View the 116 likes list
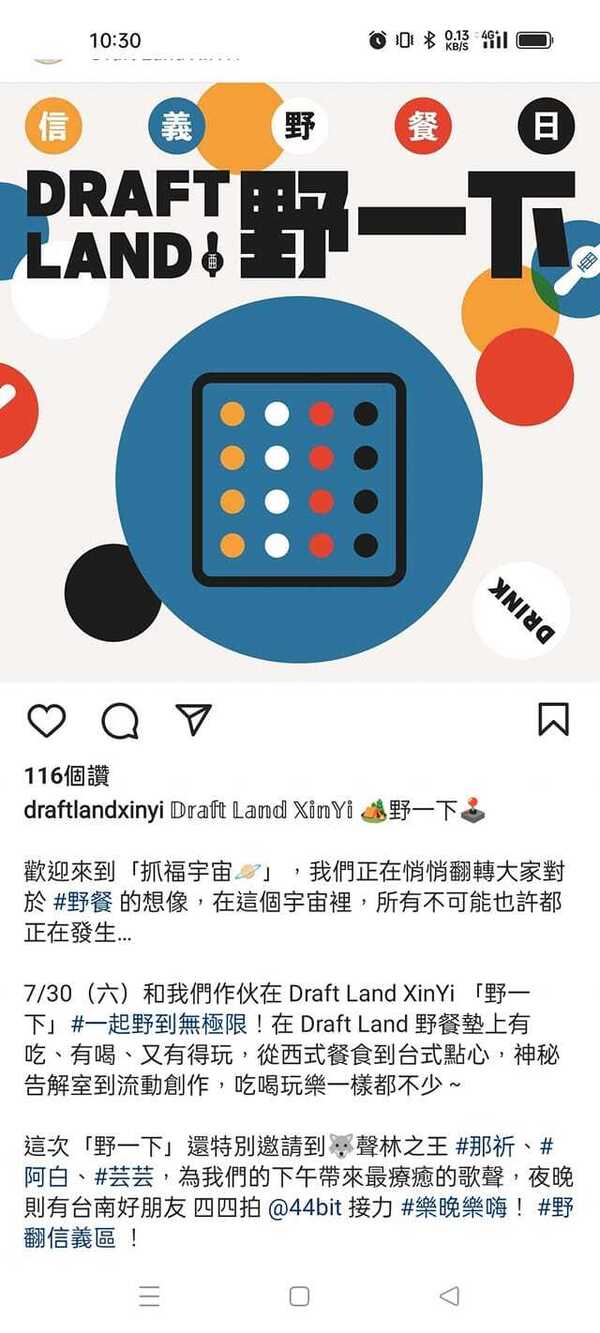The height and width of the screenshot is (1333, 600). pyautogui.click(x=67, y=776)
